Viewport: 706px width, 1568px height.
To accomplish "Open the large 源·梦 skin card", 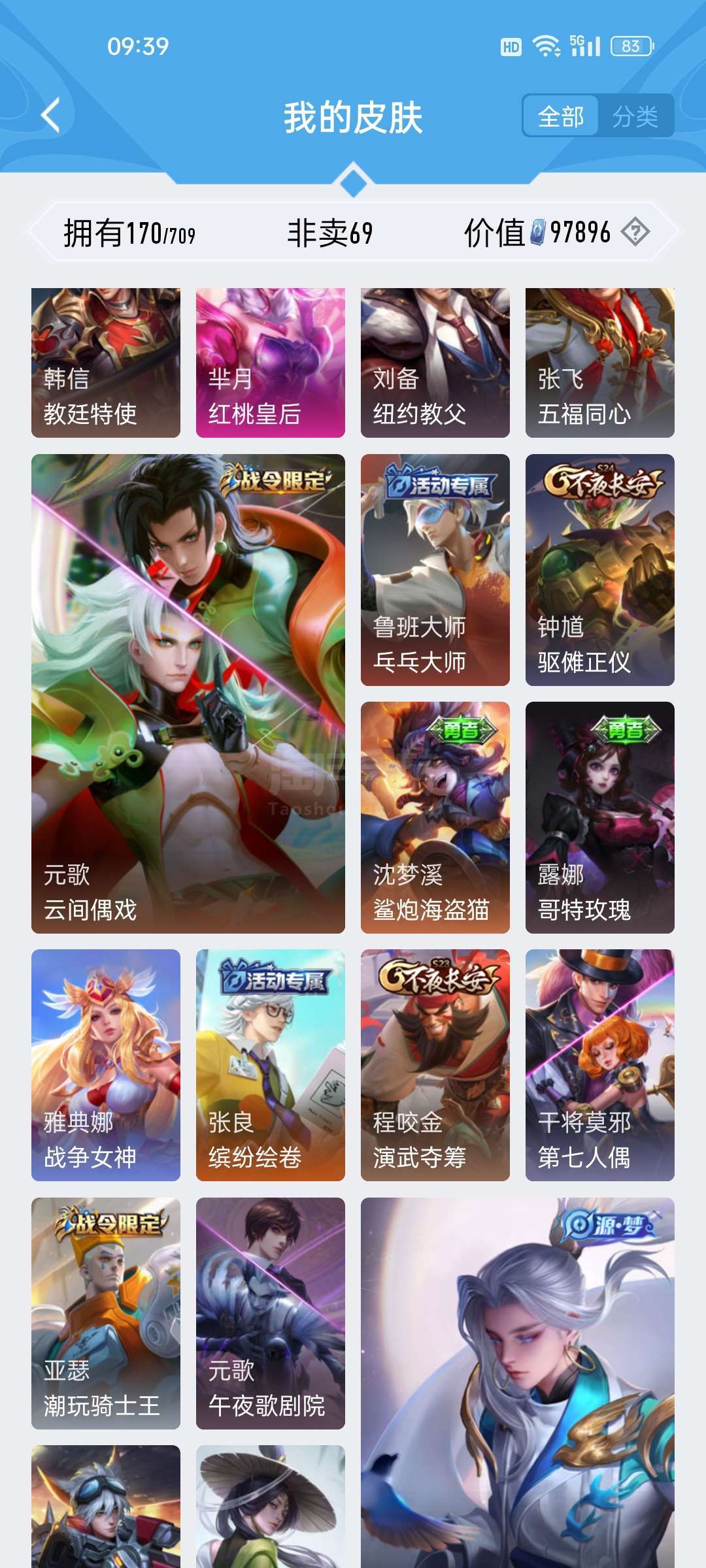I will coord(518,1382).
